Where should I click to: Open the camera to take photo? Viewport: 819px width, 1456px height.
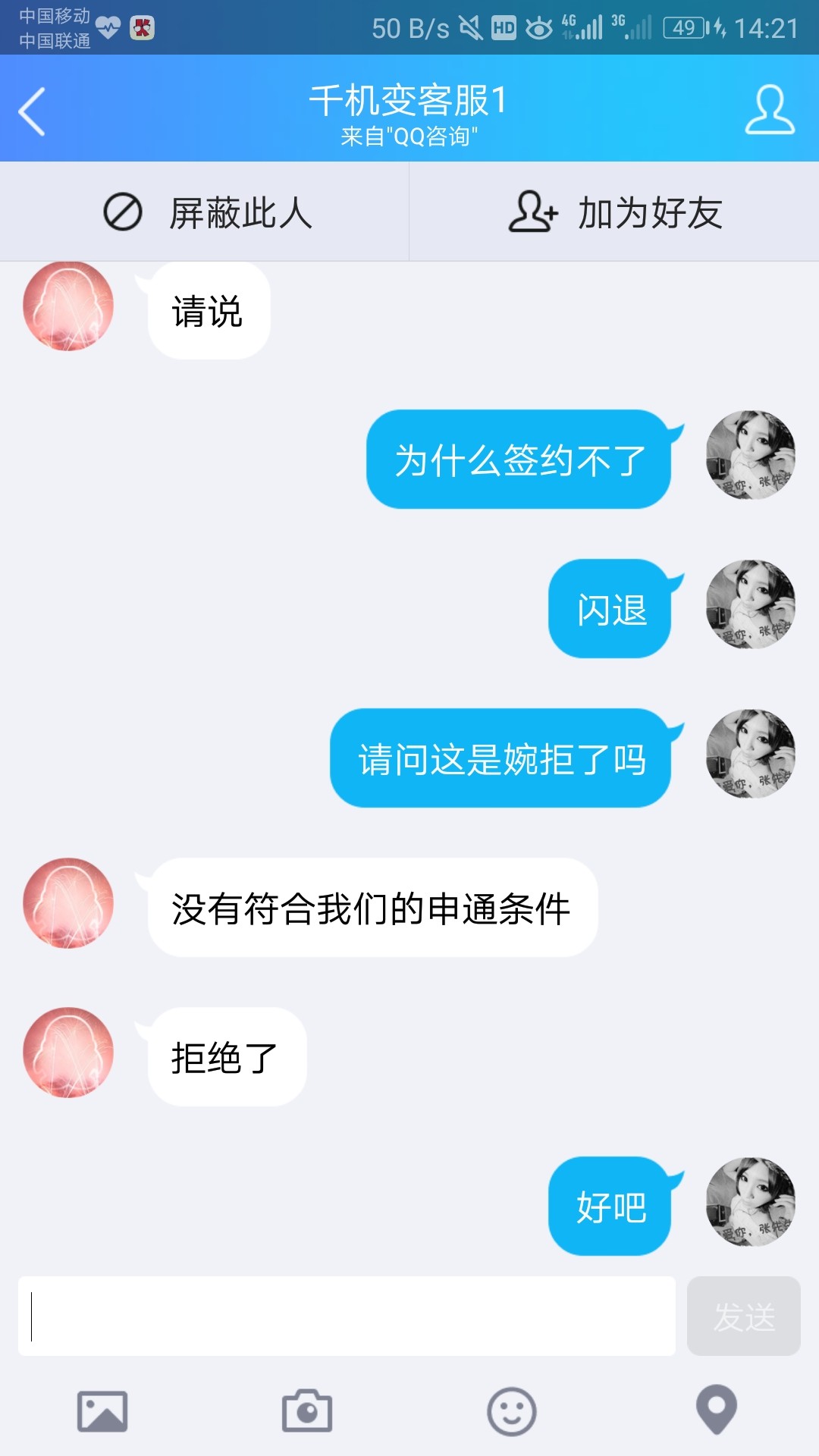307,1411
